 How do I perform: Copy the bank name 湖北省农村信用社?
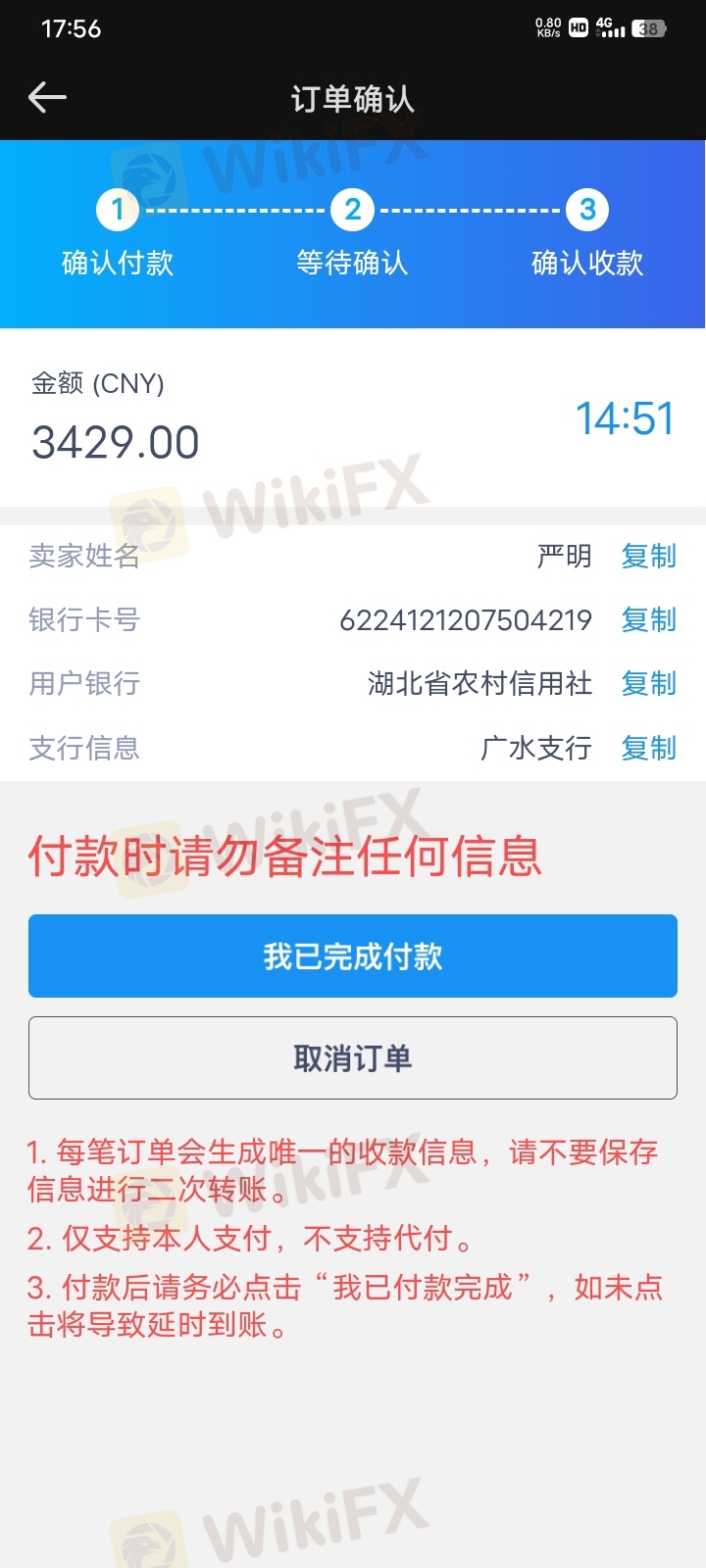[648, 683]
